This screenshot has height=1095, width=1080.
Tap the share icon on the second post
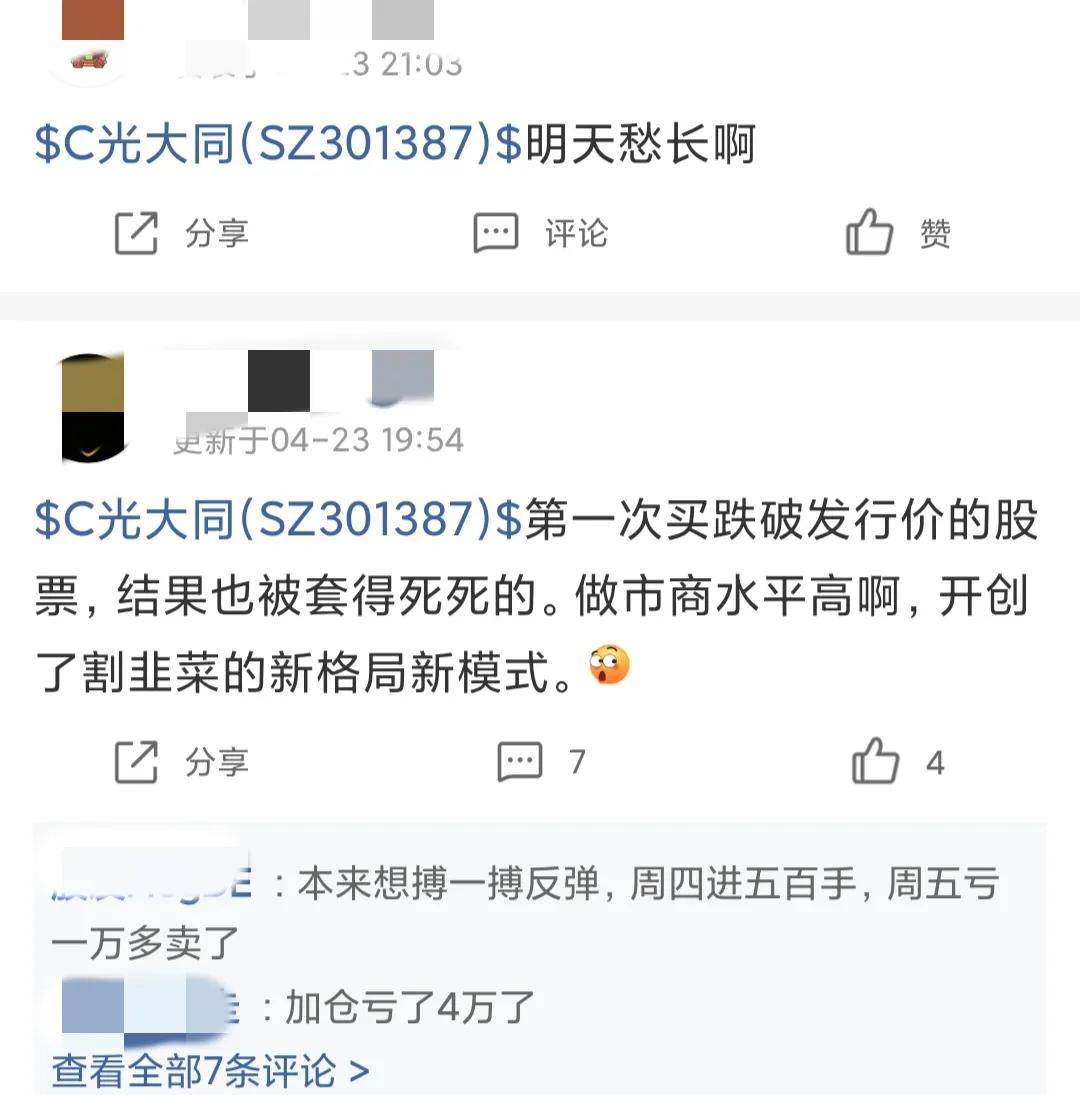click(137, 761)
